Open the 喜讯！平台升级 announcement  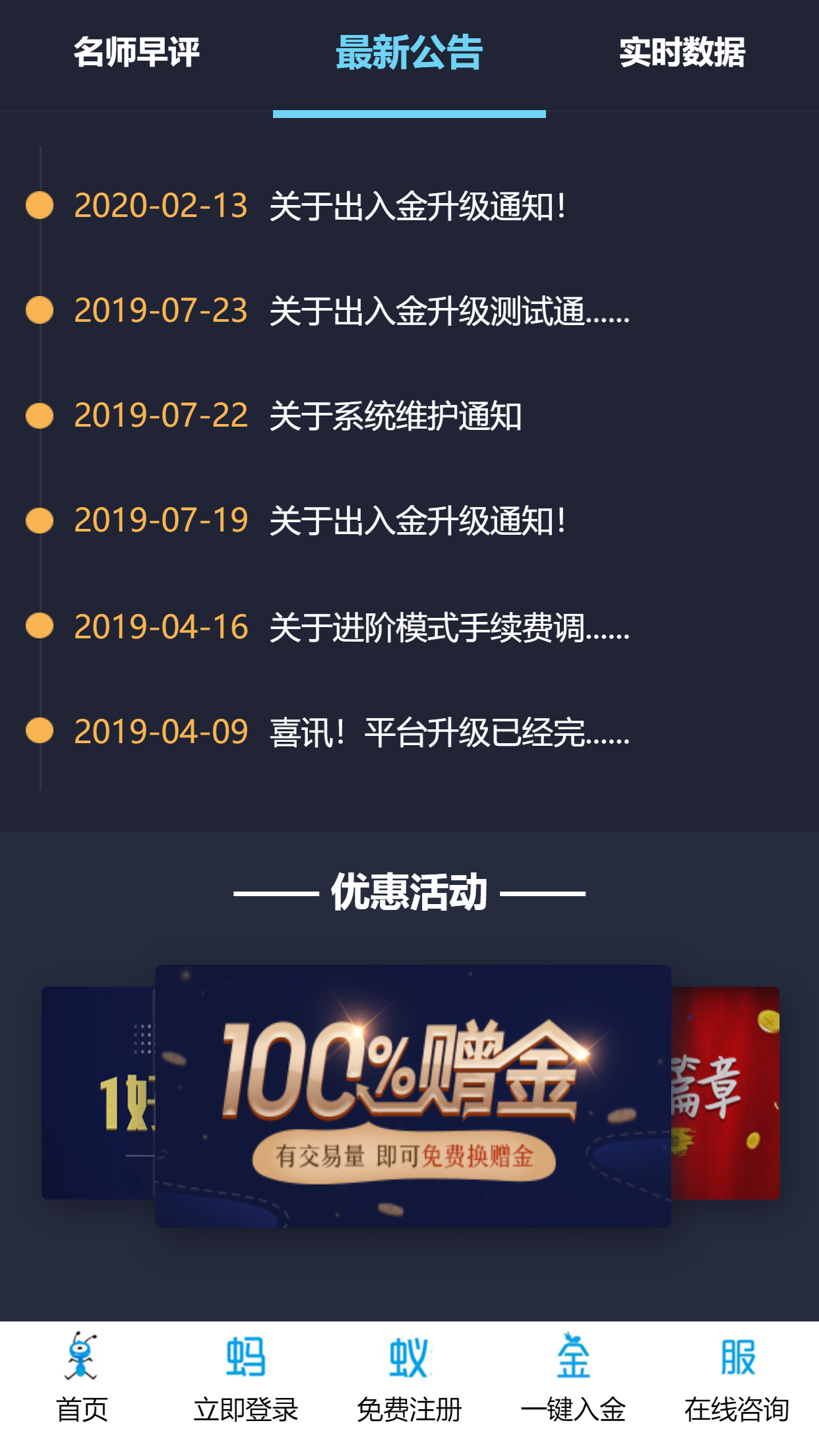pyautogui.click(x=448, y=732)
